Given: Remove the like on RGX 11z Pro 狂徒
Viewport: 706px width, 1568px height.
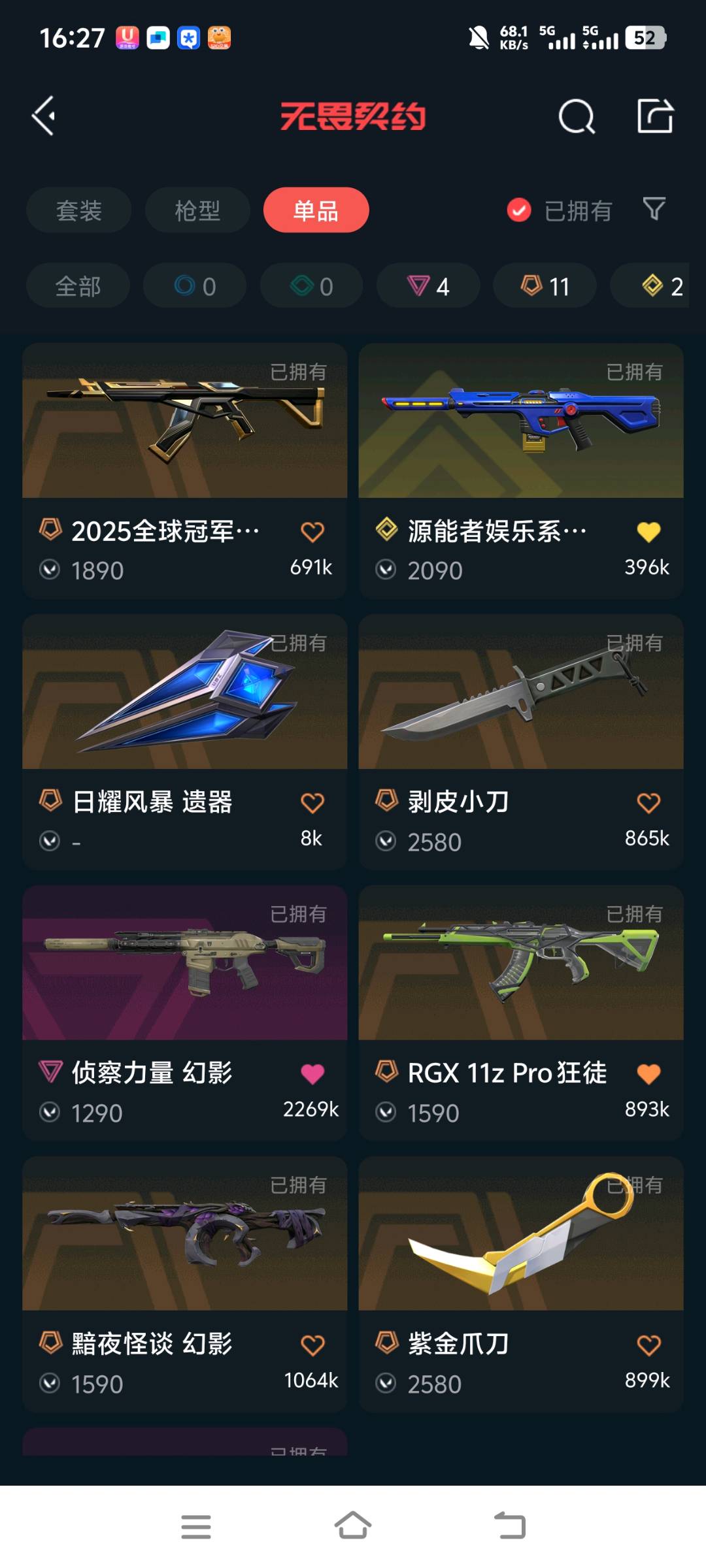Looking at the screenshot, I should pyautogui.click(x=648, y=1073).
